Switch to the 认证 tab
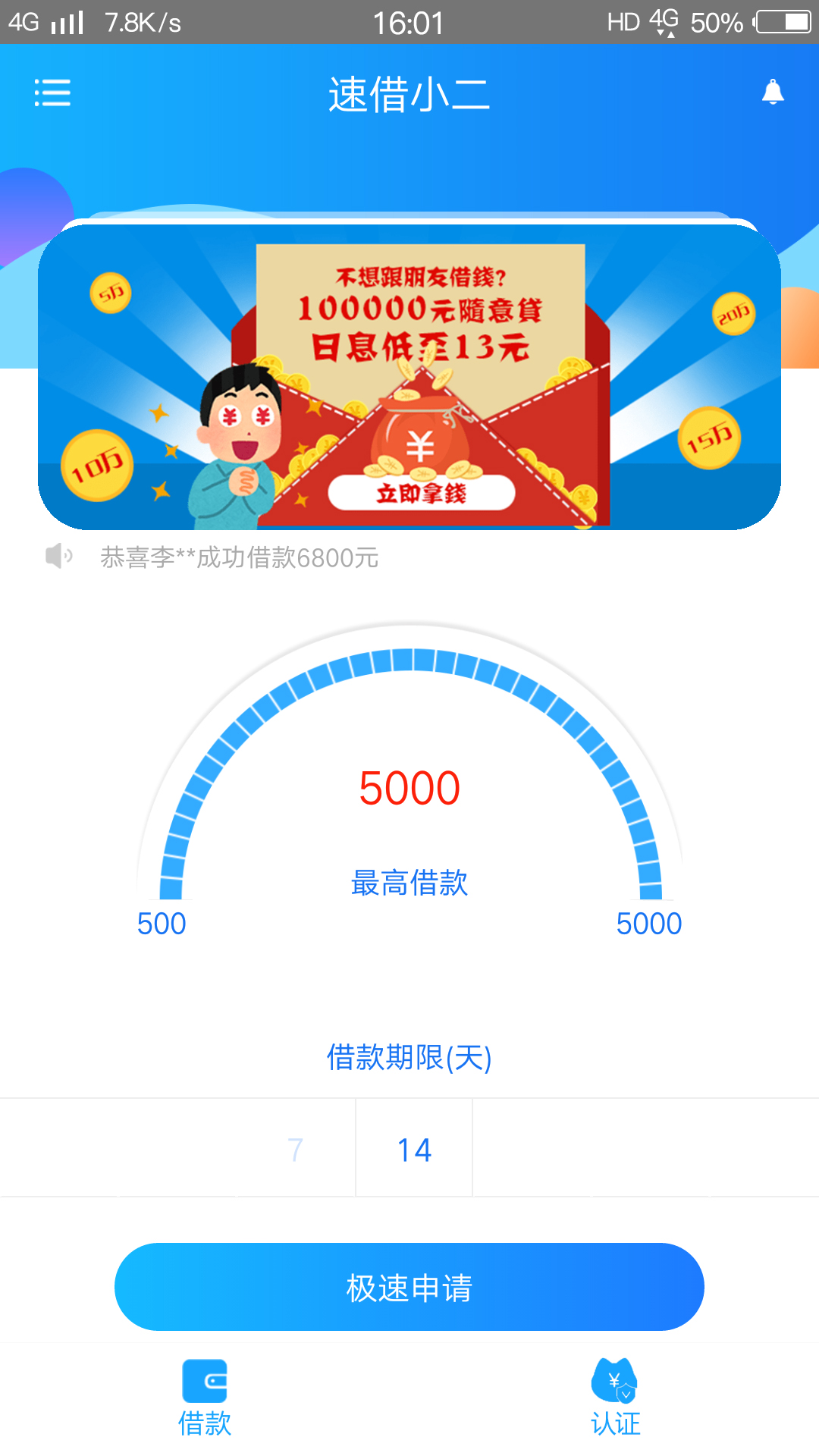The height and width of the screenshot is (1456, 819). click(615, 1398)
